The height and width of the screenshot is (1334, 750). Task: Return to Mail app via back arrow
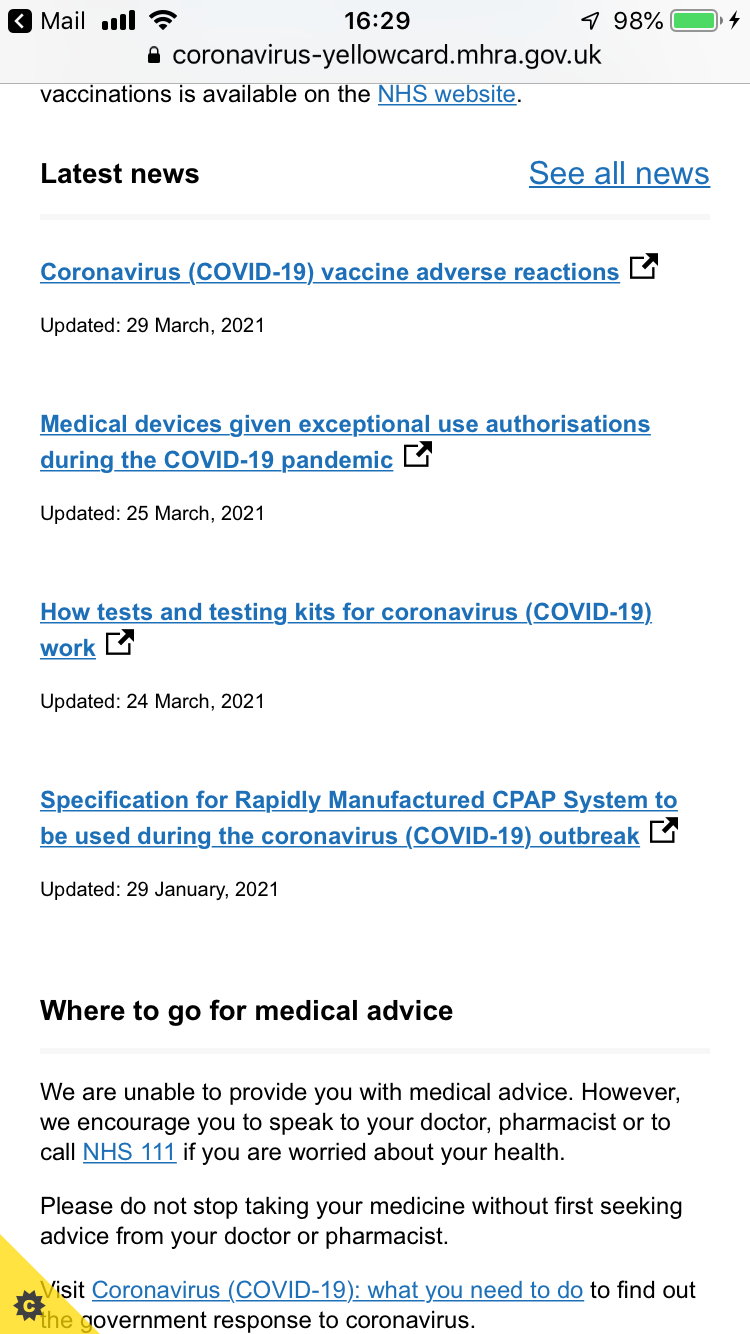pos(46,20)
